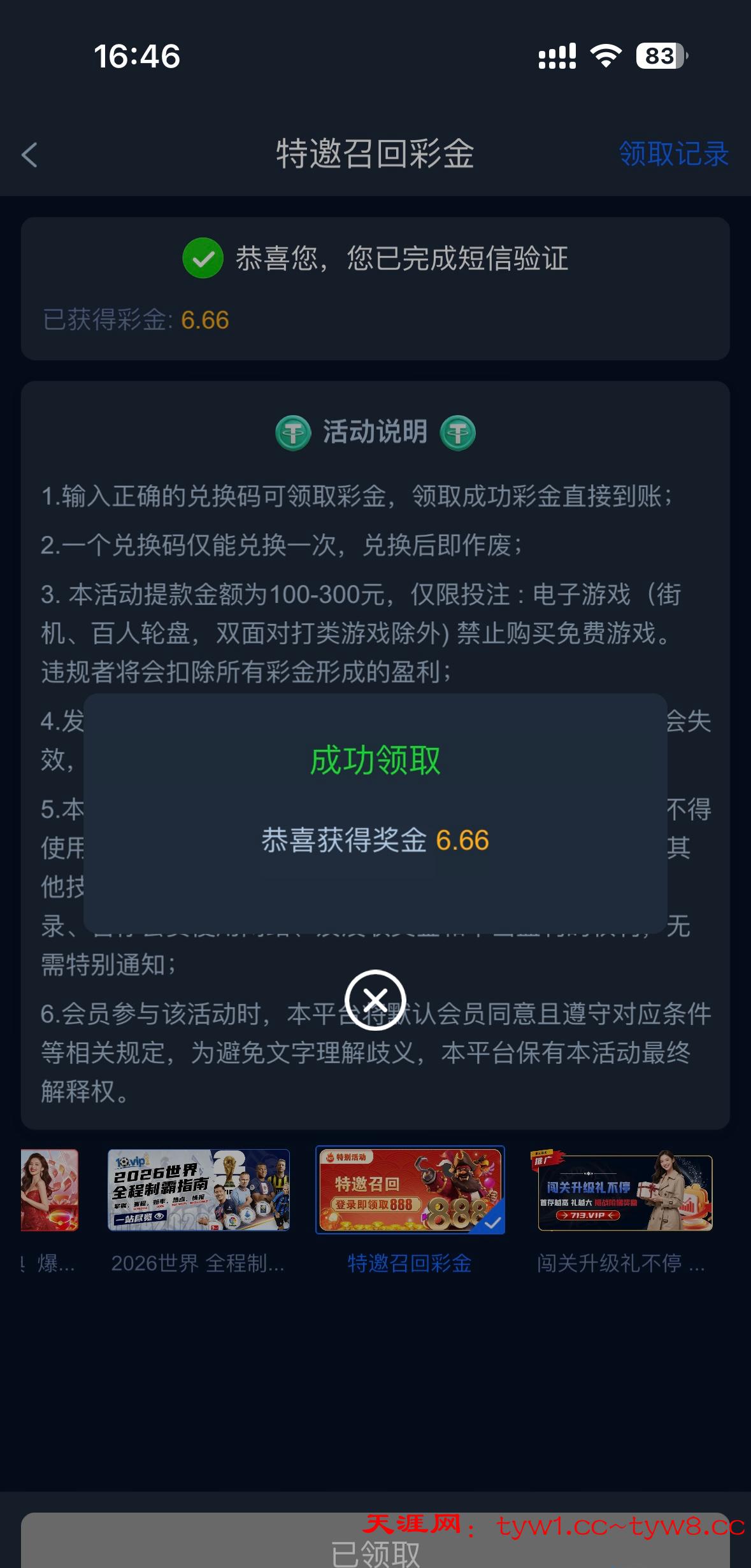
Task: Open the promo card labeled 爆...
Action: coord(50,1190)
